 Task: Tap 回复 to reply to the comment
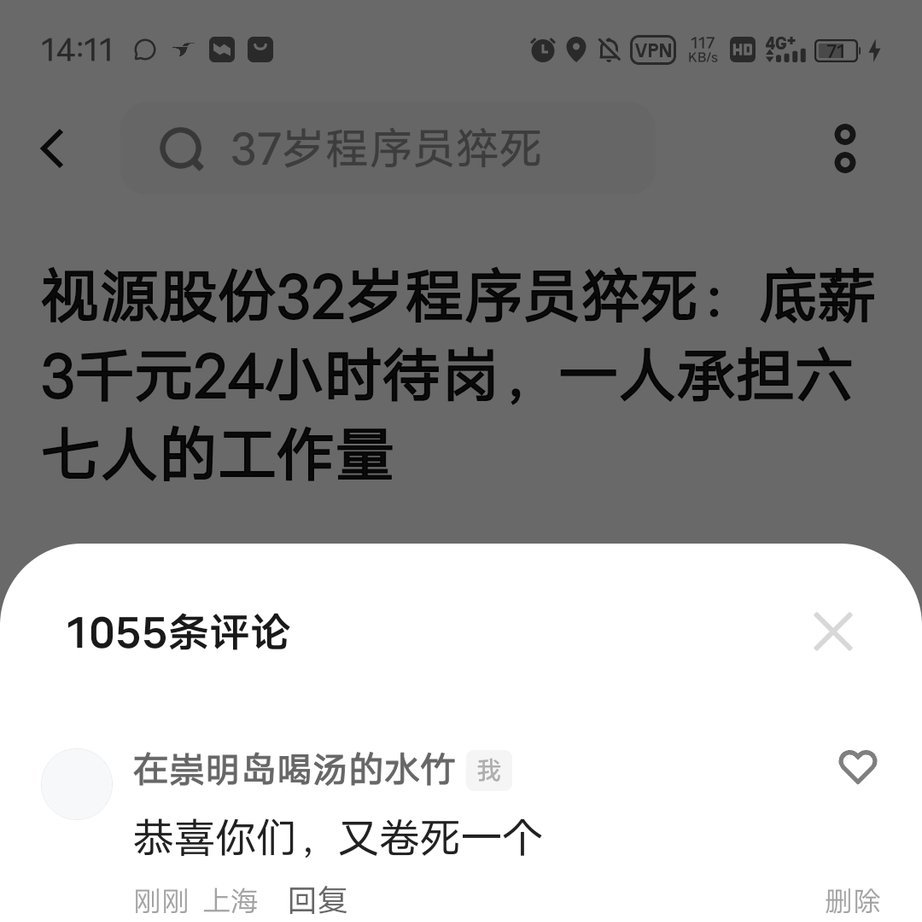pos(317,900)
